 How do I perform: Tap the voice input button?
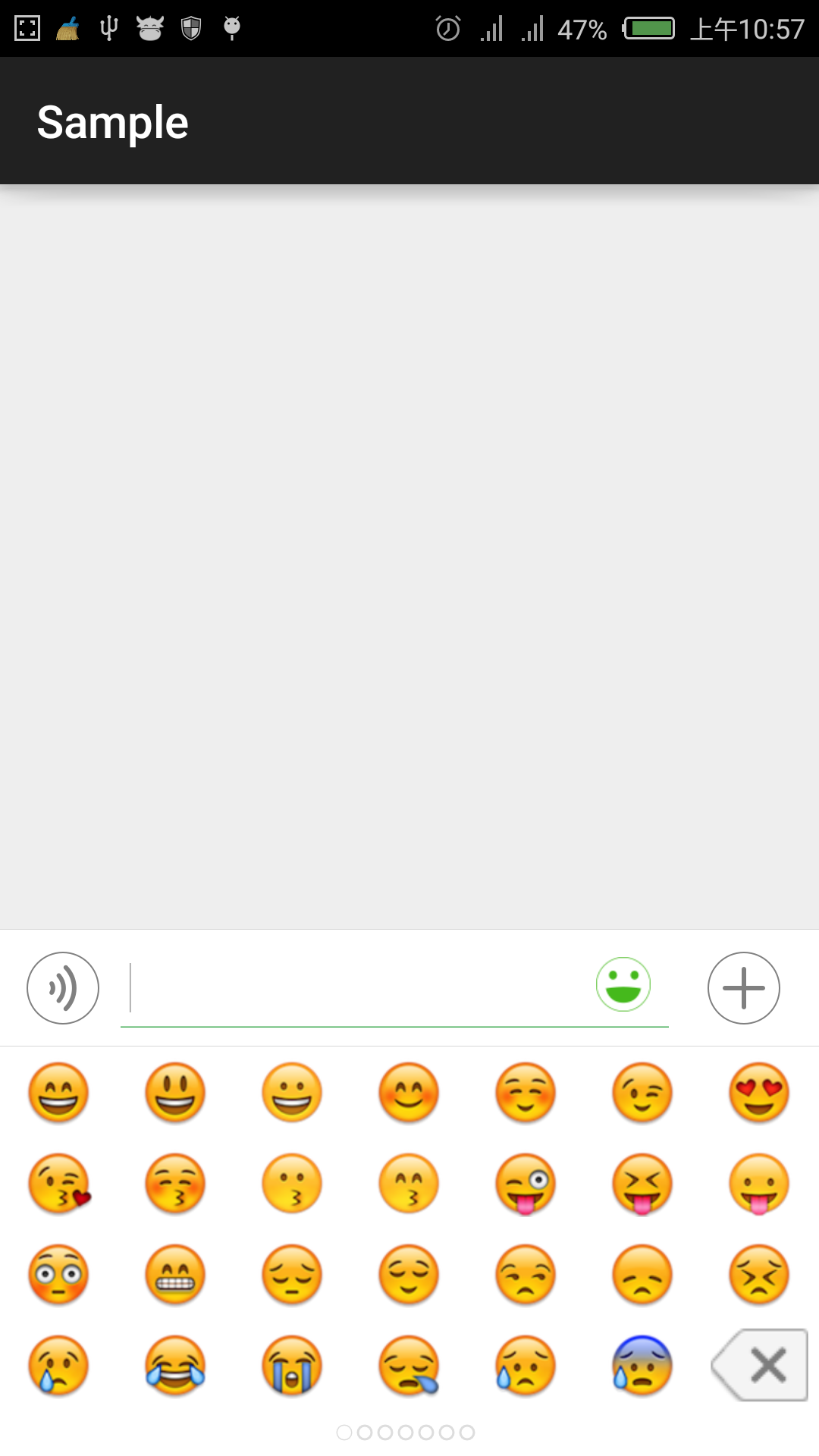click(63, 988)
